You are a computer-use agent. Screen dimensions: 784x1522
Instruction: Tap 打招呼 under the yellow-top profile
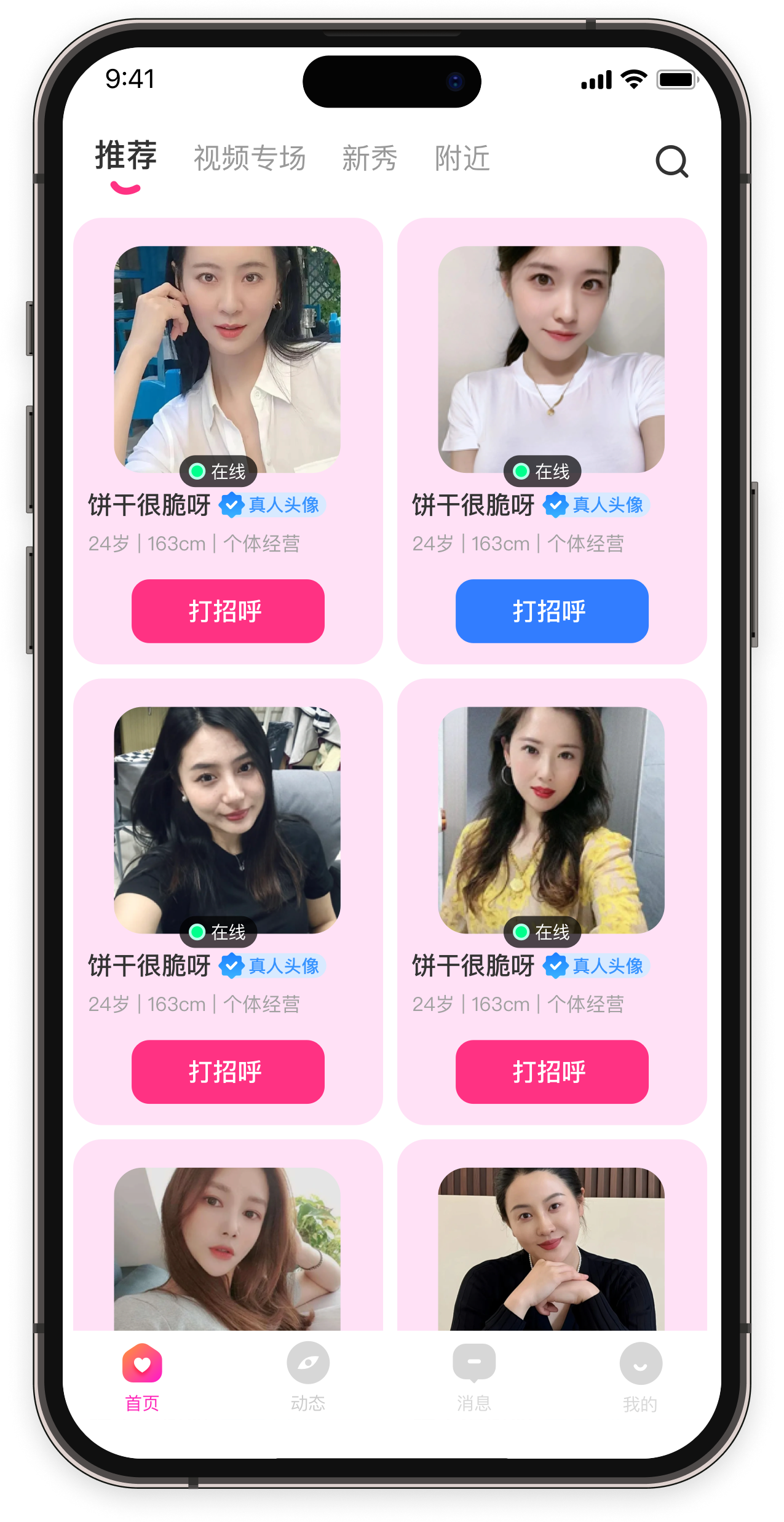tap(552, 1072)
